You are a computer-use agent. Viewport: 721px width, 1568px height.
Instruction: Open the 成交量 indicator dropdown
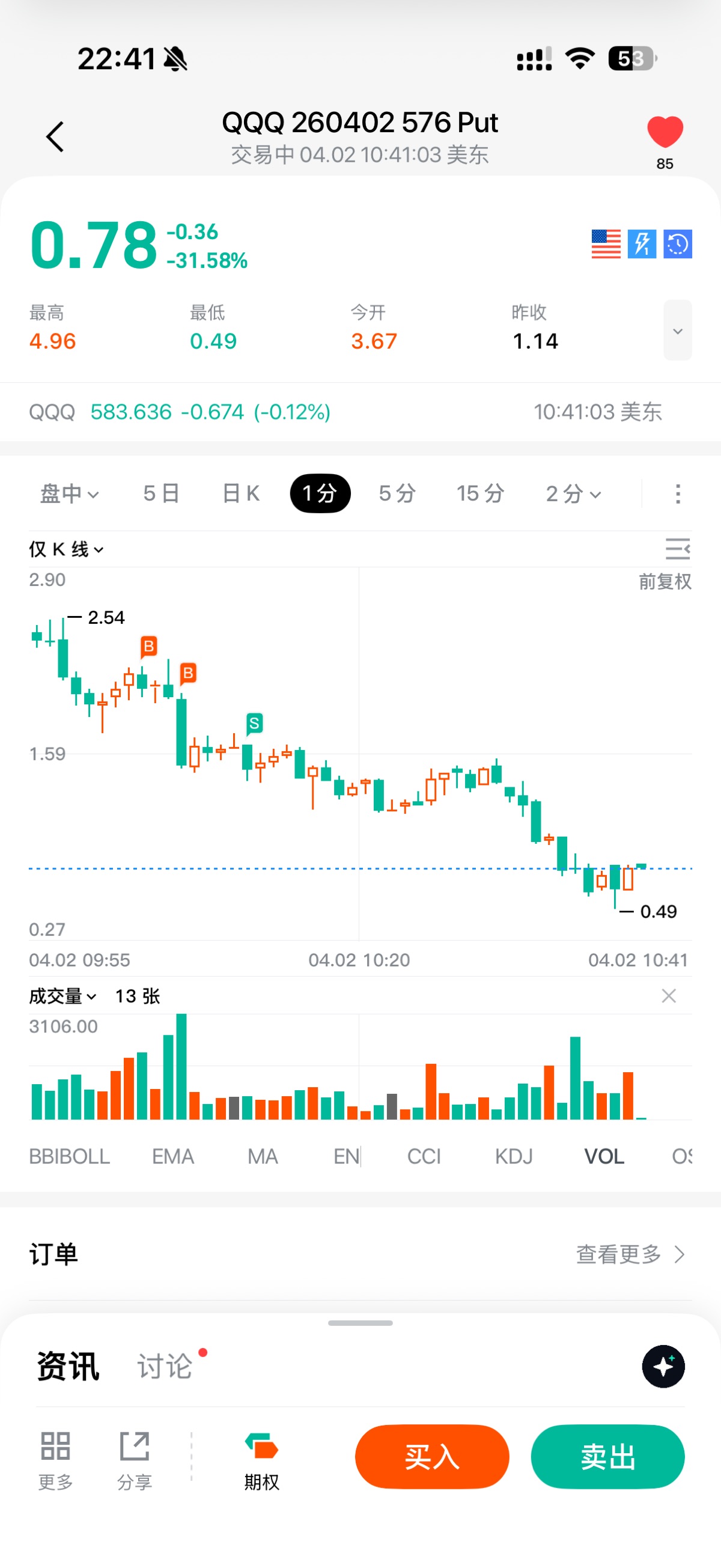pos(62,996)
